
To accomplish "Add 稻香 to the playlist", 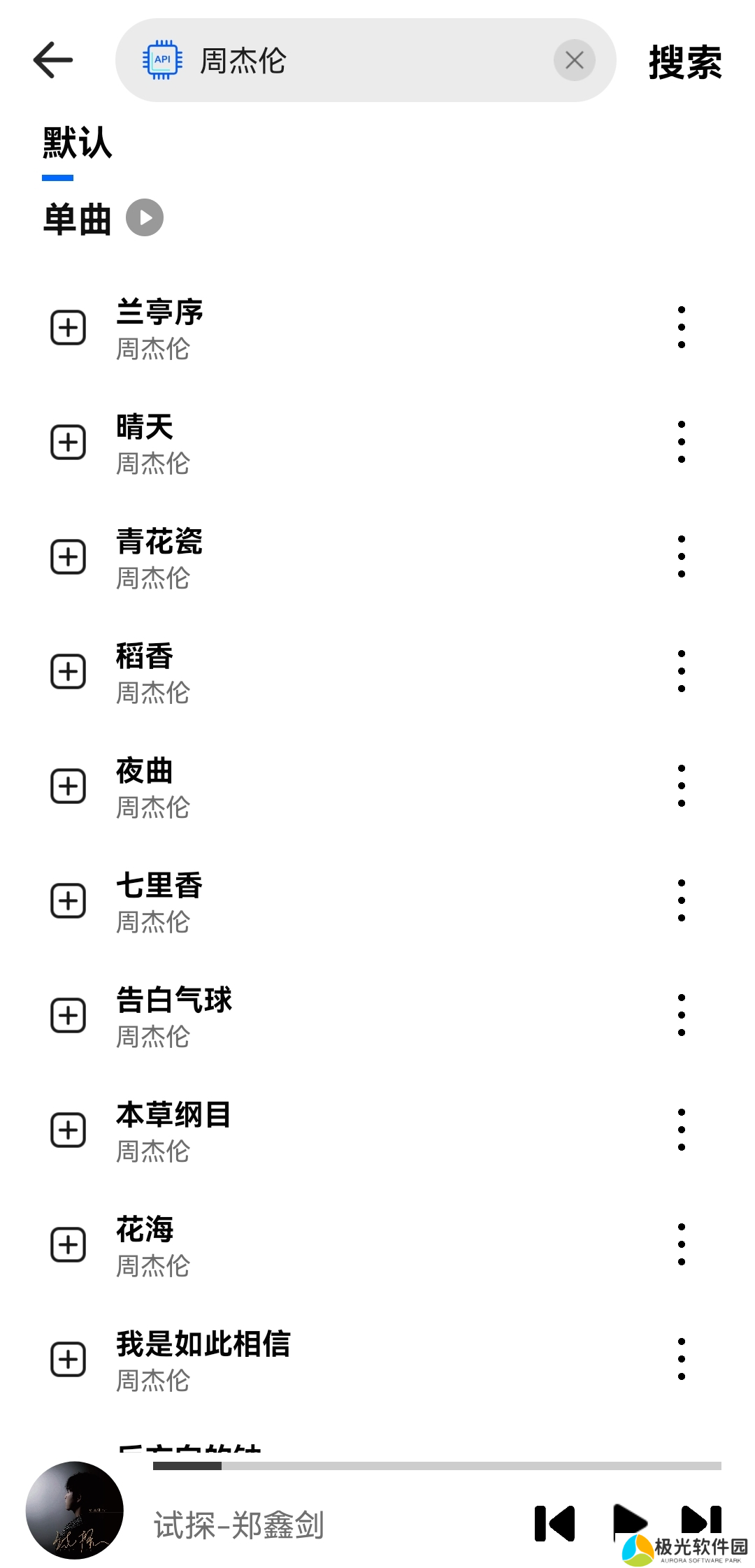I will click(x=69, y=672).
